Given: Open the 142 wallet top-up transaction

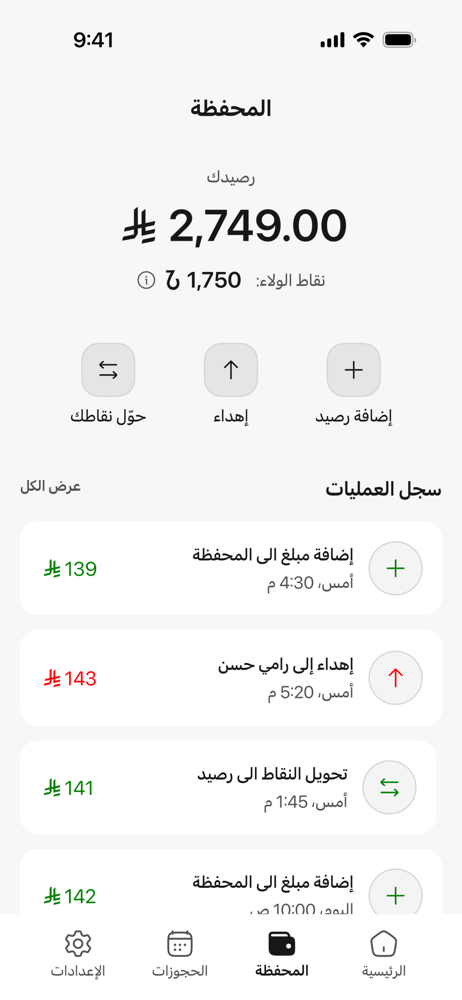Looking at the screenshot, I should click(x=231, y=883).
